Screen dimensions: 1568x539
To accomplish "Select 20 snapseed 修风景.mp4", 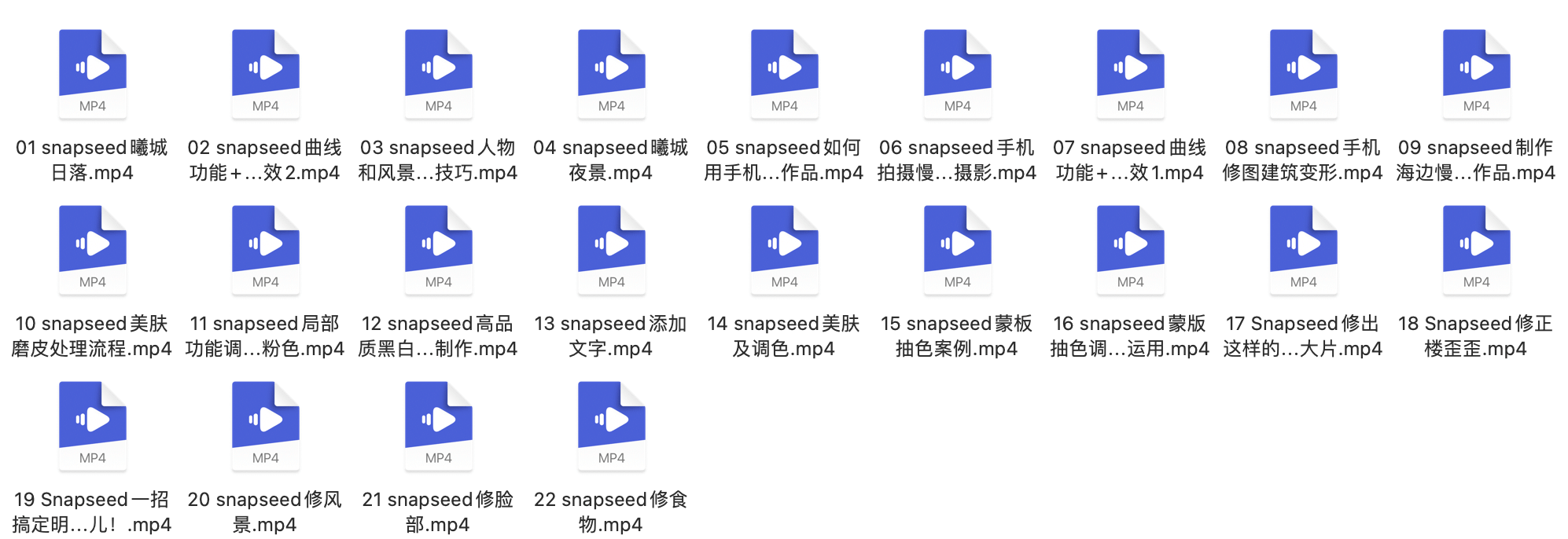I will tap(266, 427).
